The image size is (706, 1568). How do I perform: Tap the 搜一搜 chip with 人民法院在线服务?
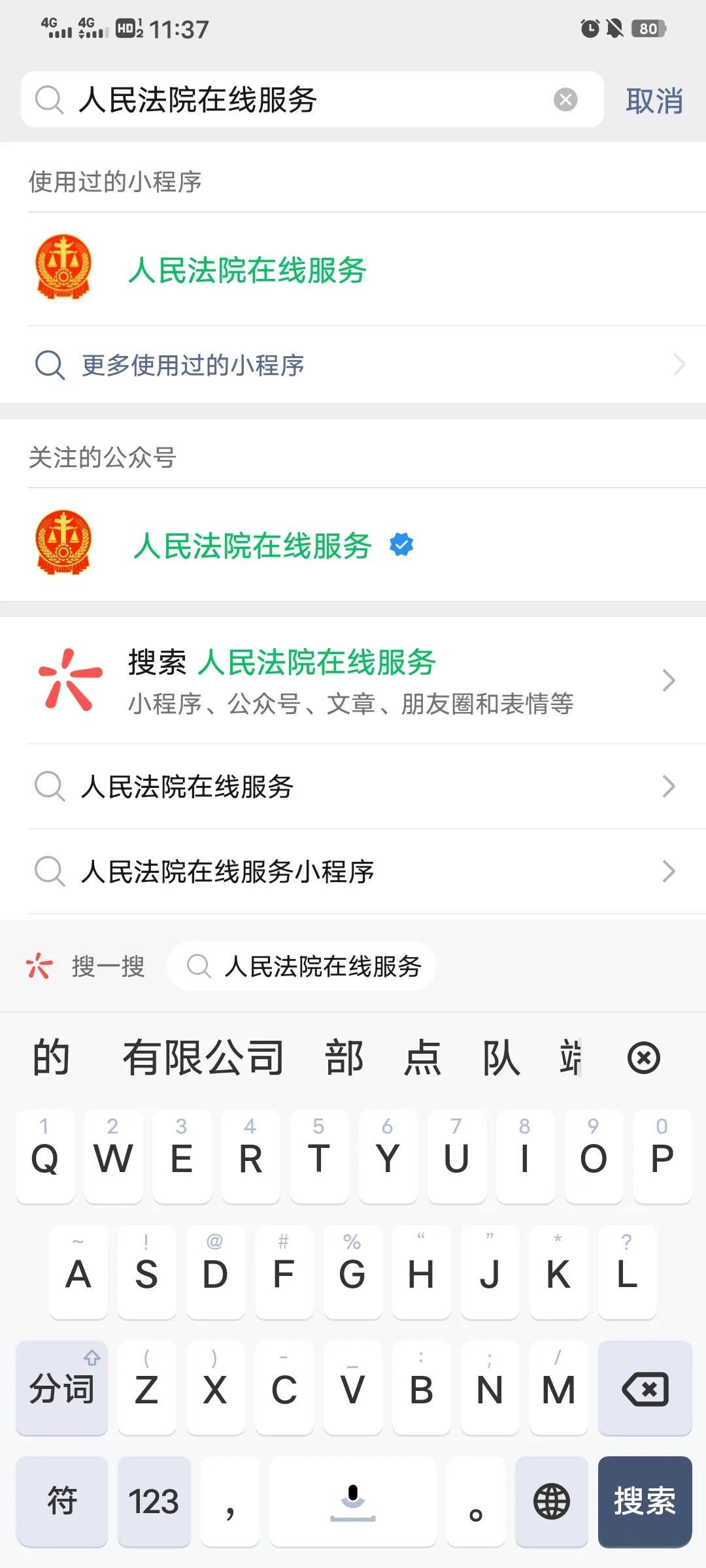coord(302,966)
